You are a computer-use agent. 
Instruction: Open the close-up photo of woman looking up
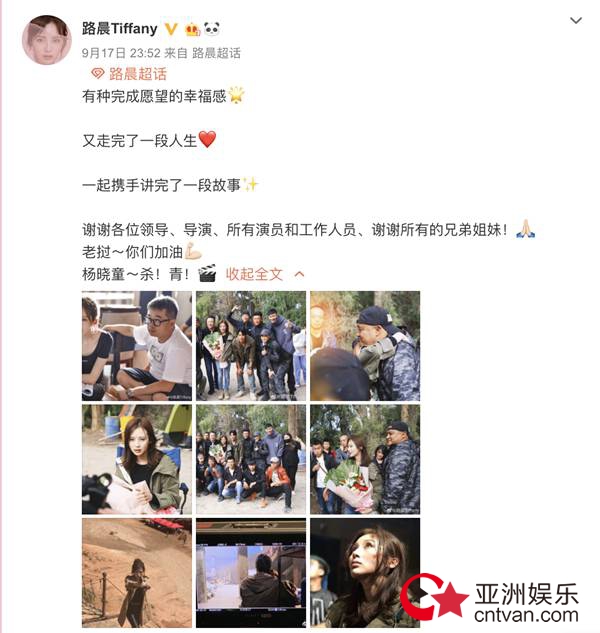pos(365,573)
